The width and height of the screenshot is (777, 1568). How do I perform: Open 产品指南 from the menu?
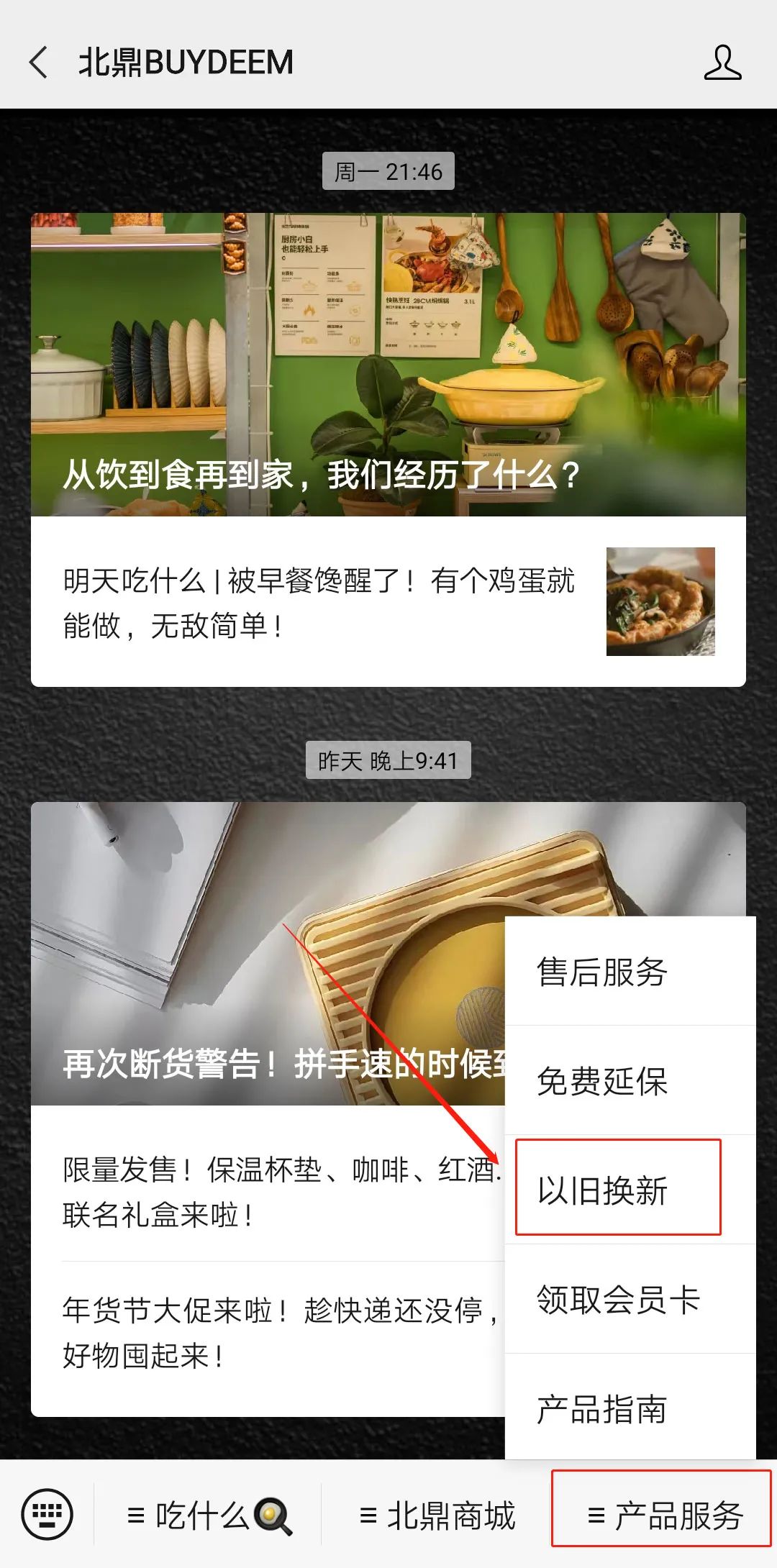[x=630, y=1409]
